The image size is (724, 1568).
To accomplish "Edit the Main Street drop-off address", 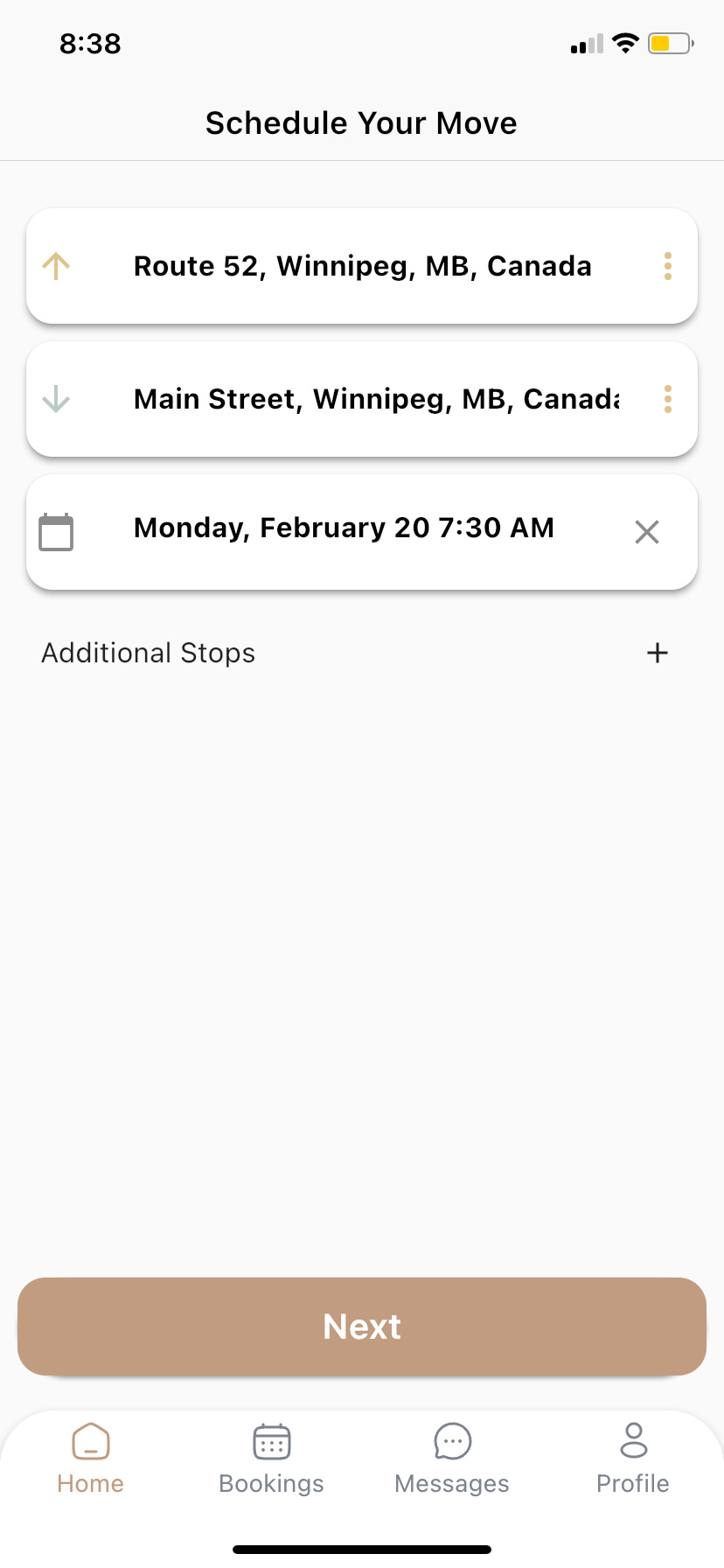I will coord(376,399).
